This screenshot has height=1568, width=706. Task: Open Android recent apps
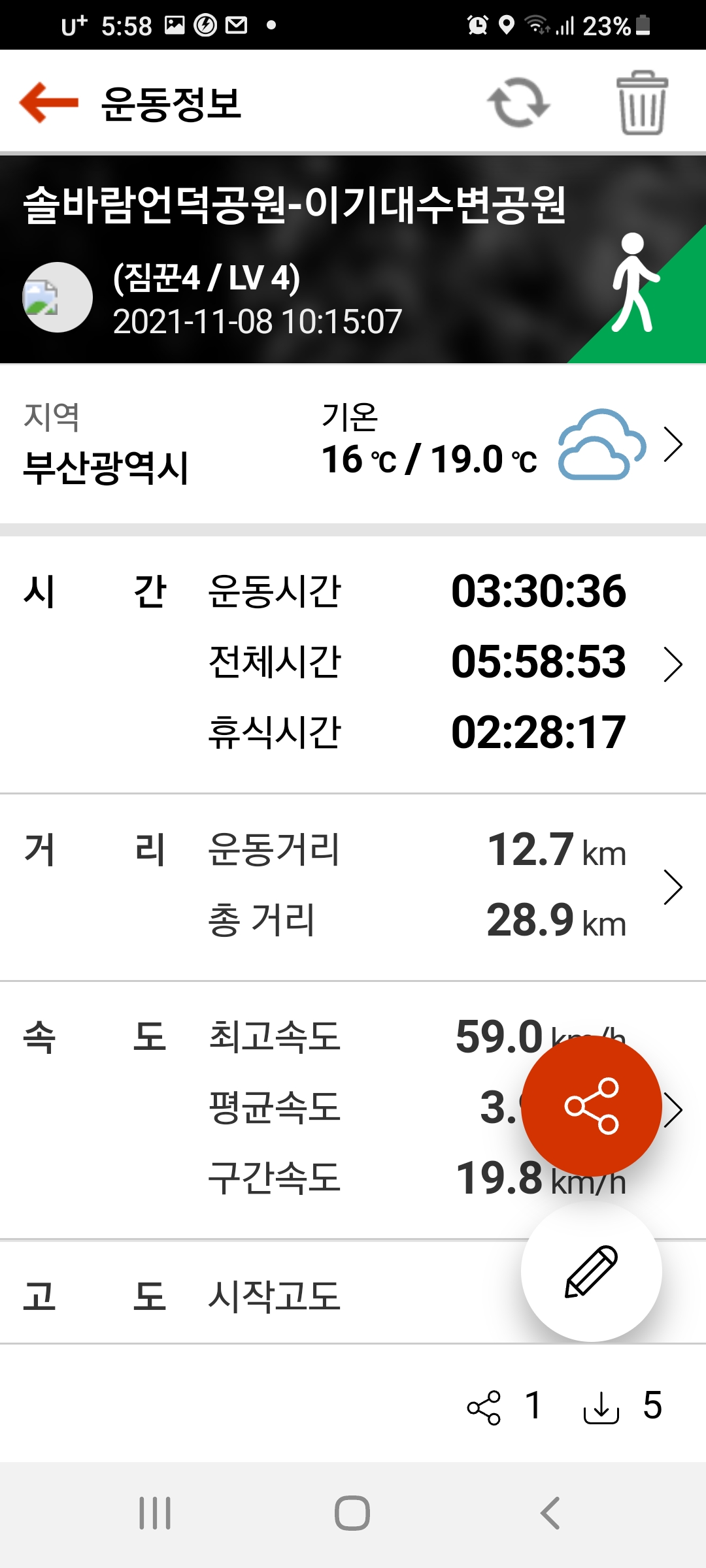coord(155,1513)
